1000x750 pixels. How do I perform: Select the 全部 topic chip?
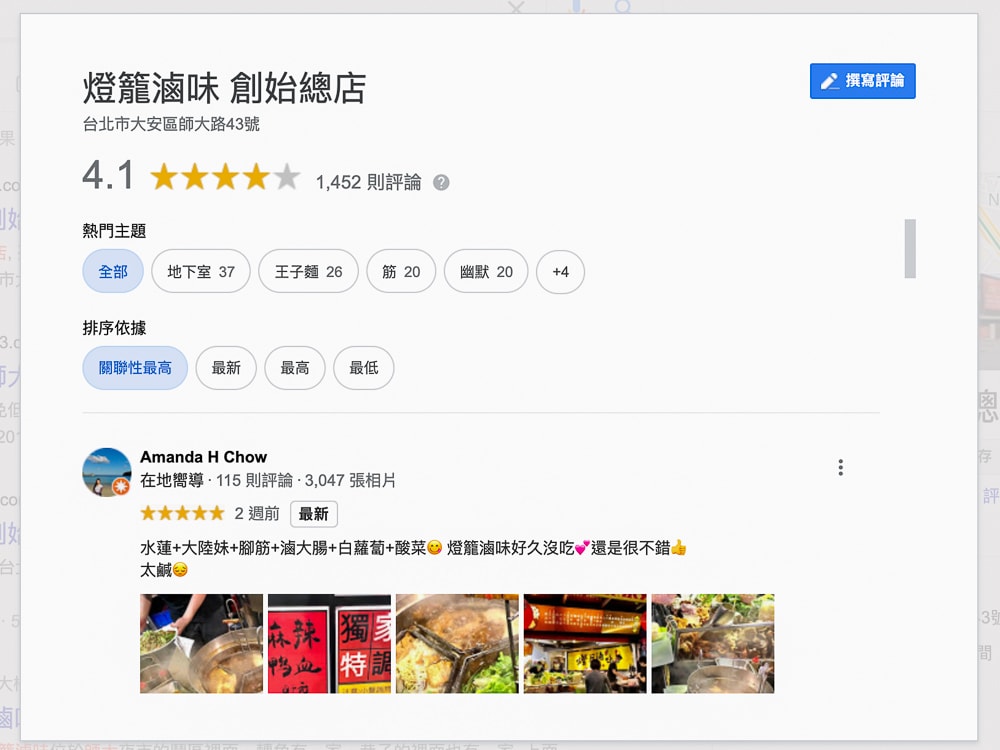113,271
